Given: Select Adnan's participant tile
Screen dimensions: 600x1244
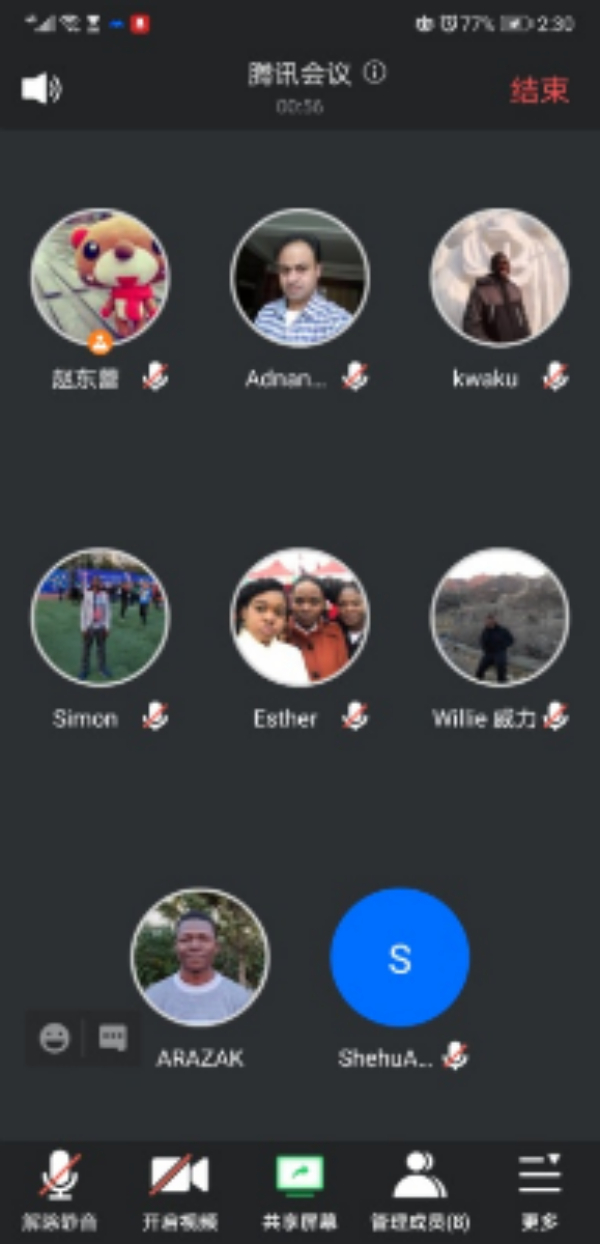Looking at the screenshot, I should click(x=300, y=278).
